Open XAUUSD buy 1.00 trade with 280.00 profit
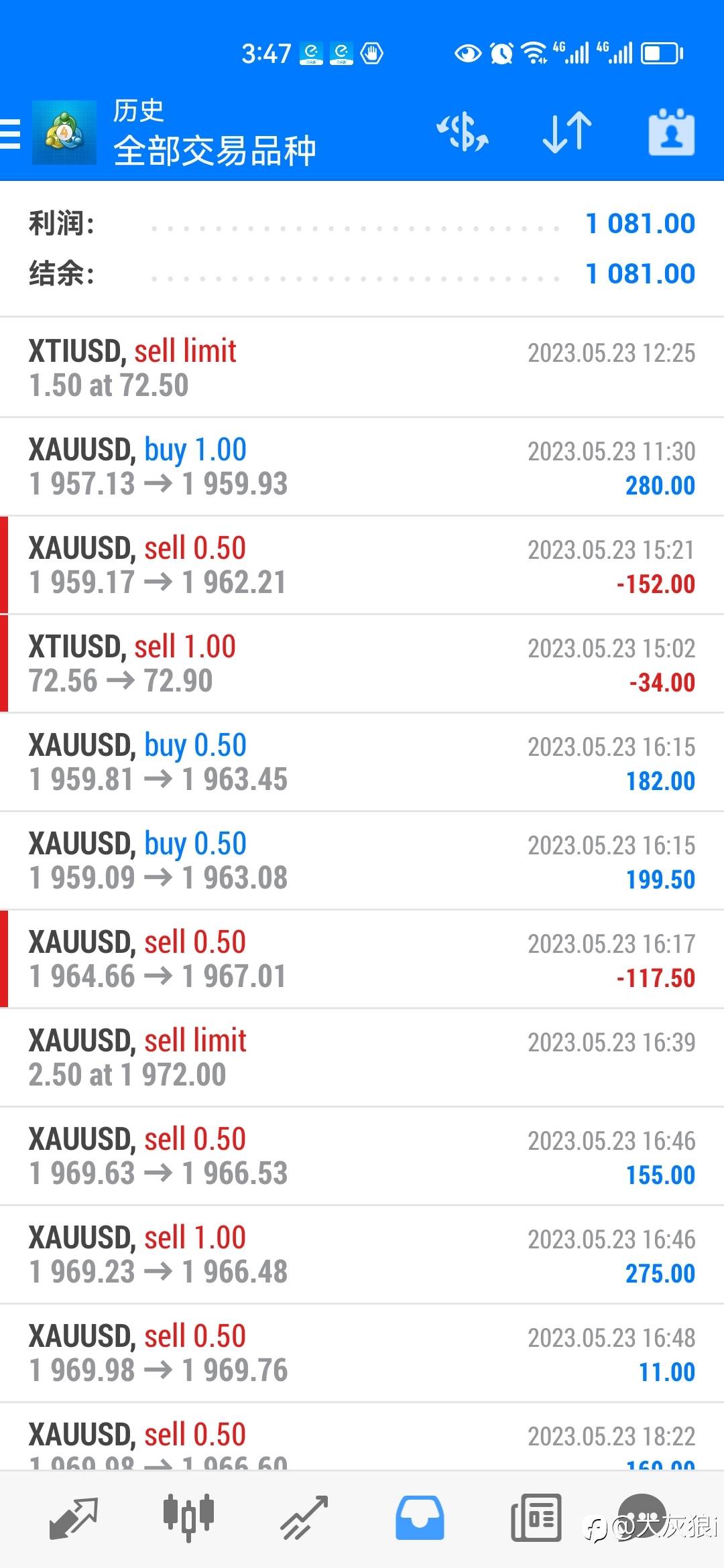This screenshot has height=1568, width=724. click(x=362, y=466)
